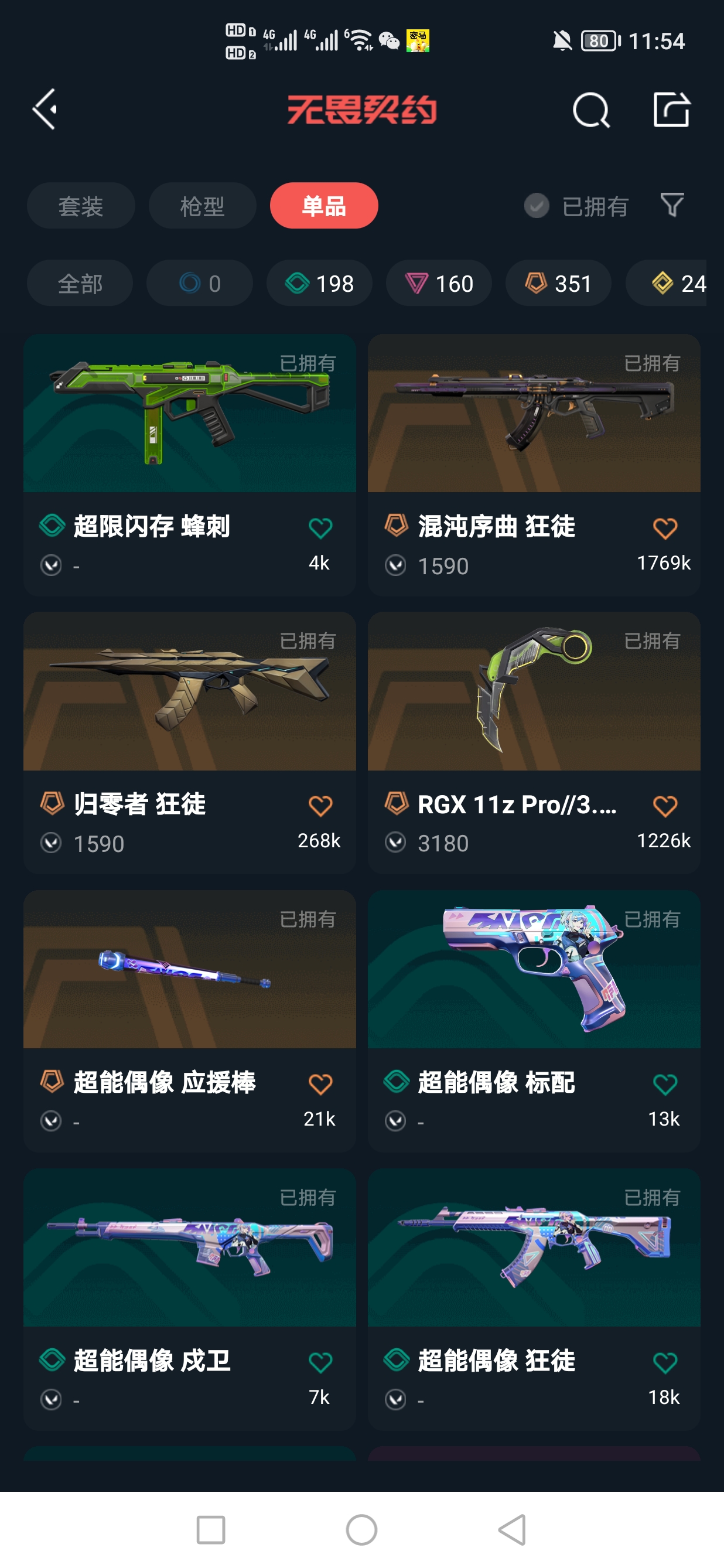Open the filter options

[672, 206]
